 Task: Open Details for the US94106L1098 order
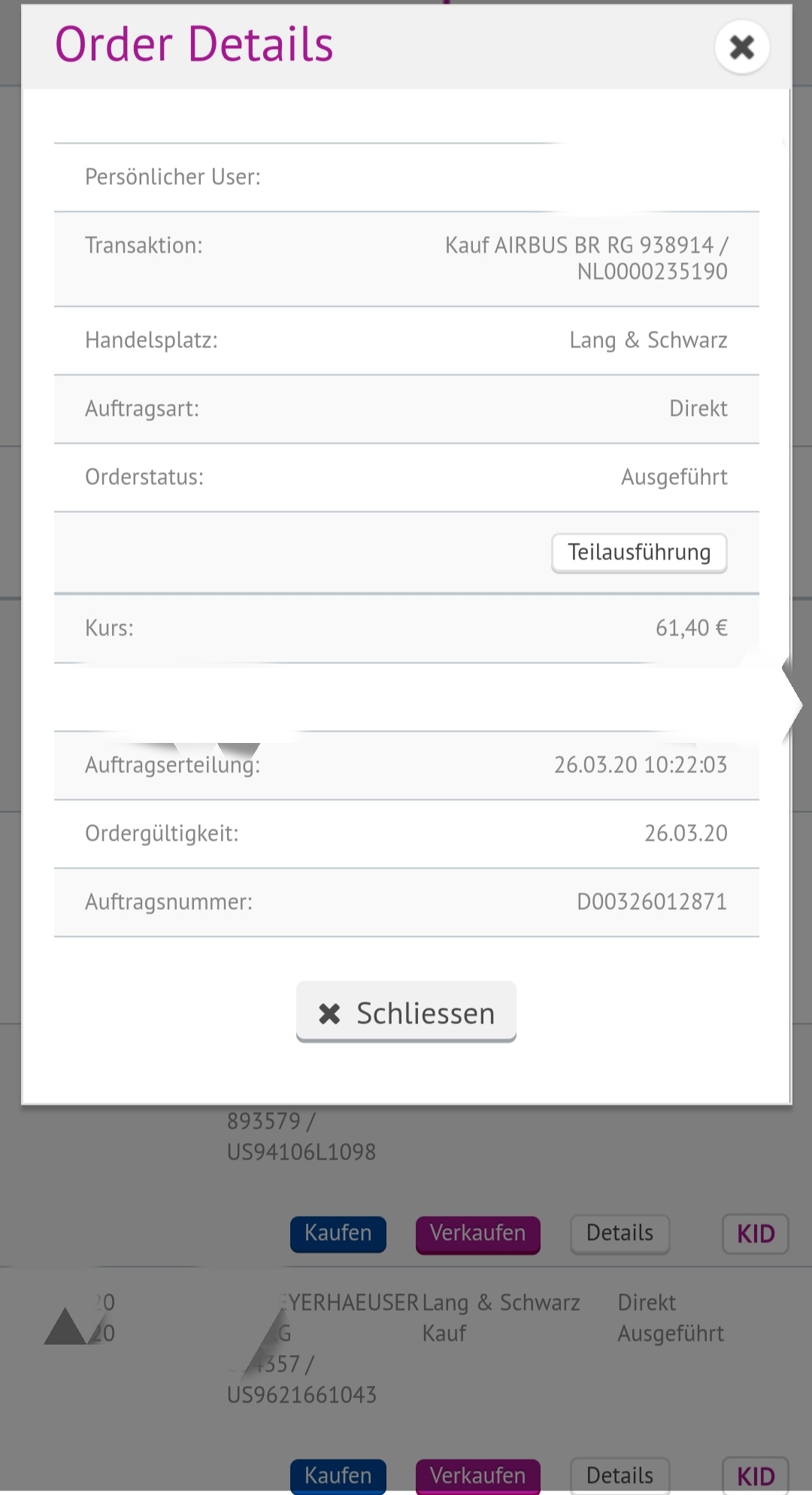(x=620, y=1233)
